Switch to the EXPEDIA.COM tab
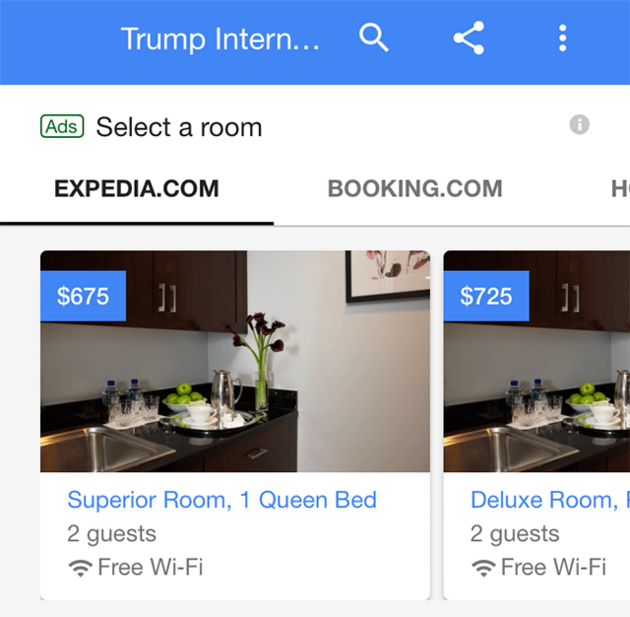The height and width of the screenshot is (617, 630). tap(136, 189)
